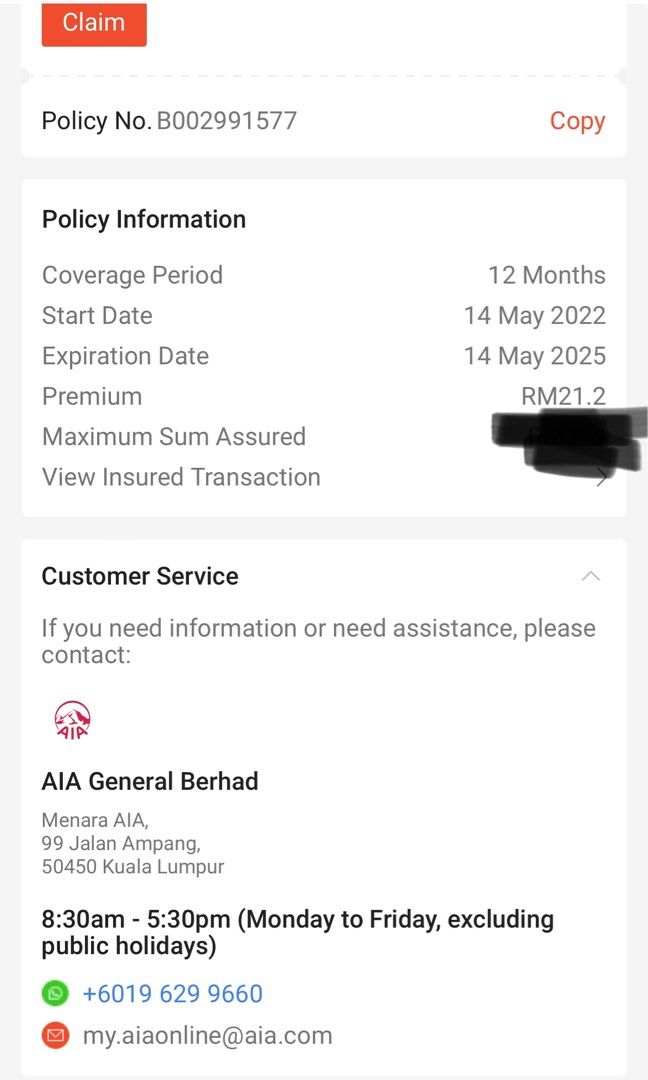Image resolution: width=648 pixels, height=1080 pixels.
Task: Email my.aiaonline@aia.com
Action: [x=207, y=1036]
